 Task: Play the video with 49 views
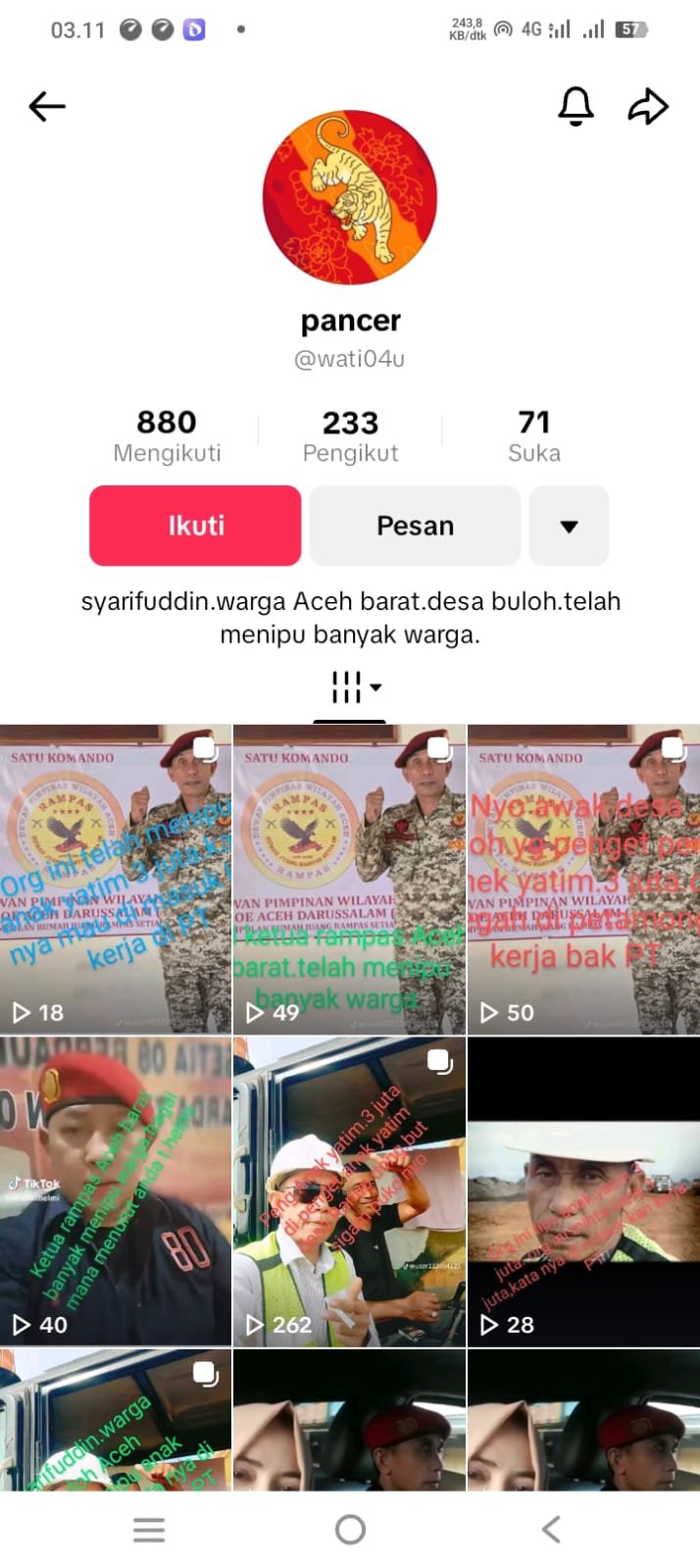[x=349, y=879]
